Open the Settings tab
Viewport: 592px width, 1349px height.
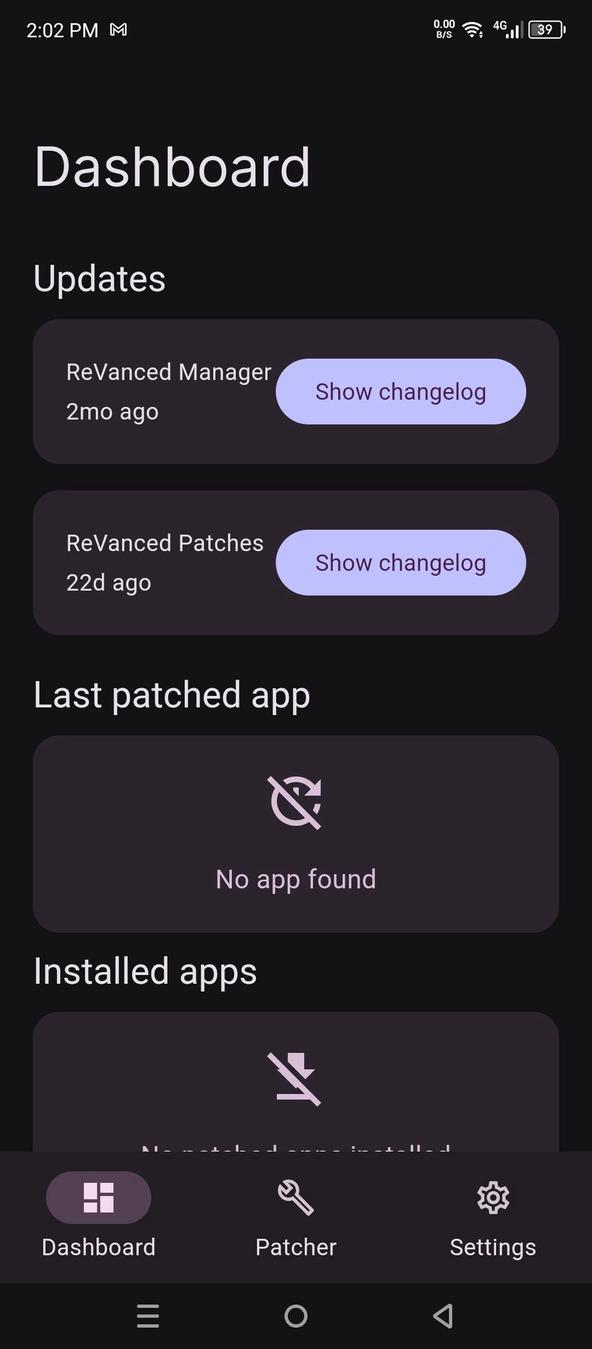(x=493, y=1218)
